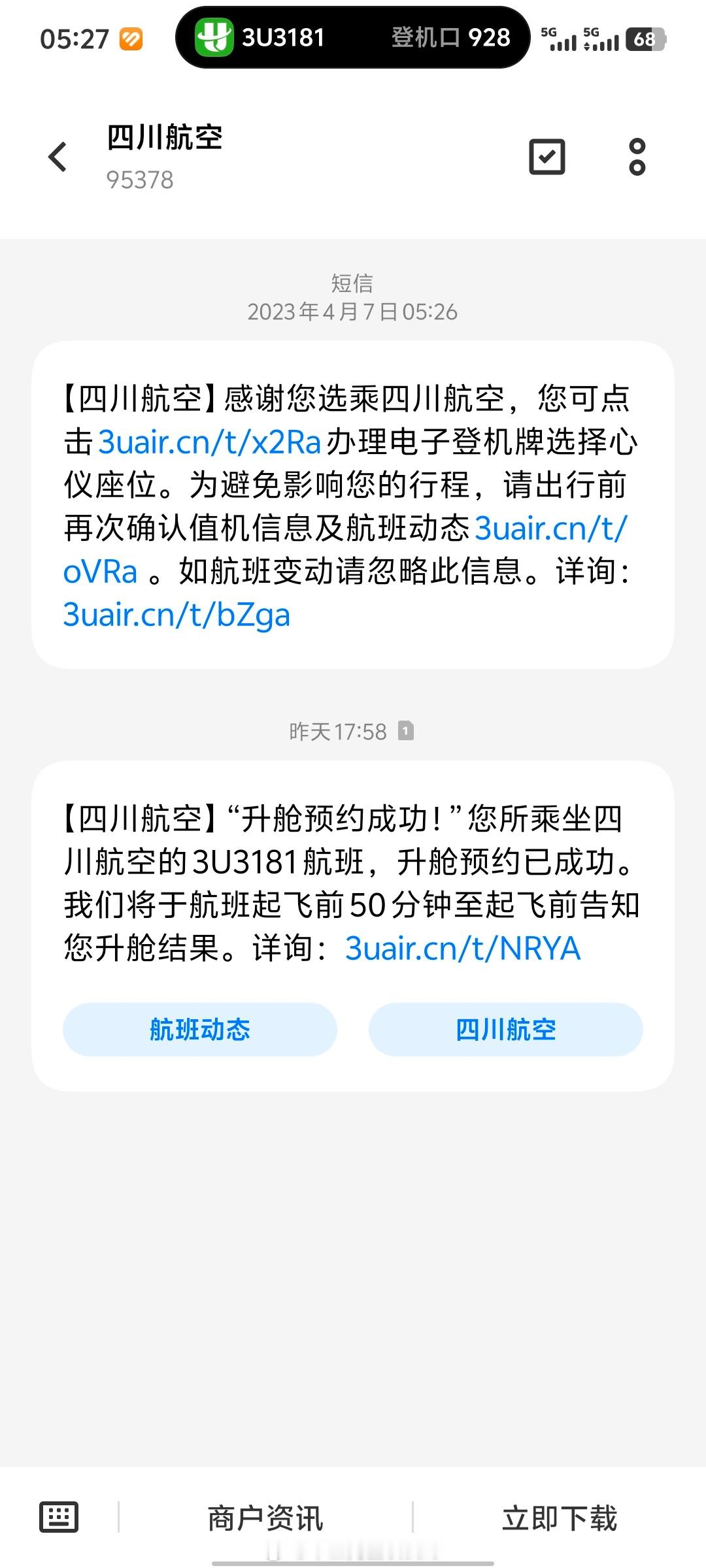The width and height of the screenshot is (706, 1568).
Task: Select 立即下载 in the bottom menu
Action: click(560, 1518)
